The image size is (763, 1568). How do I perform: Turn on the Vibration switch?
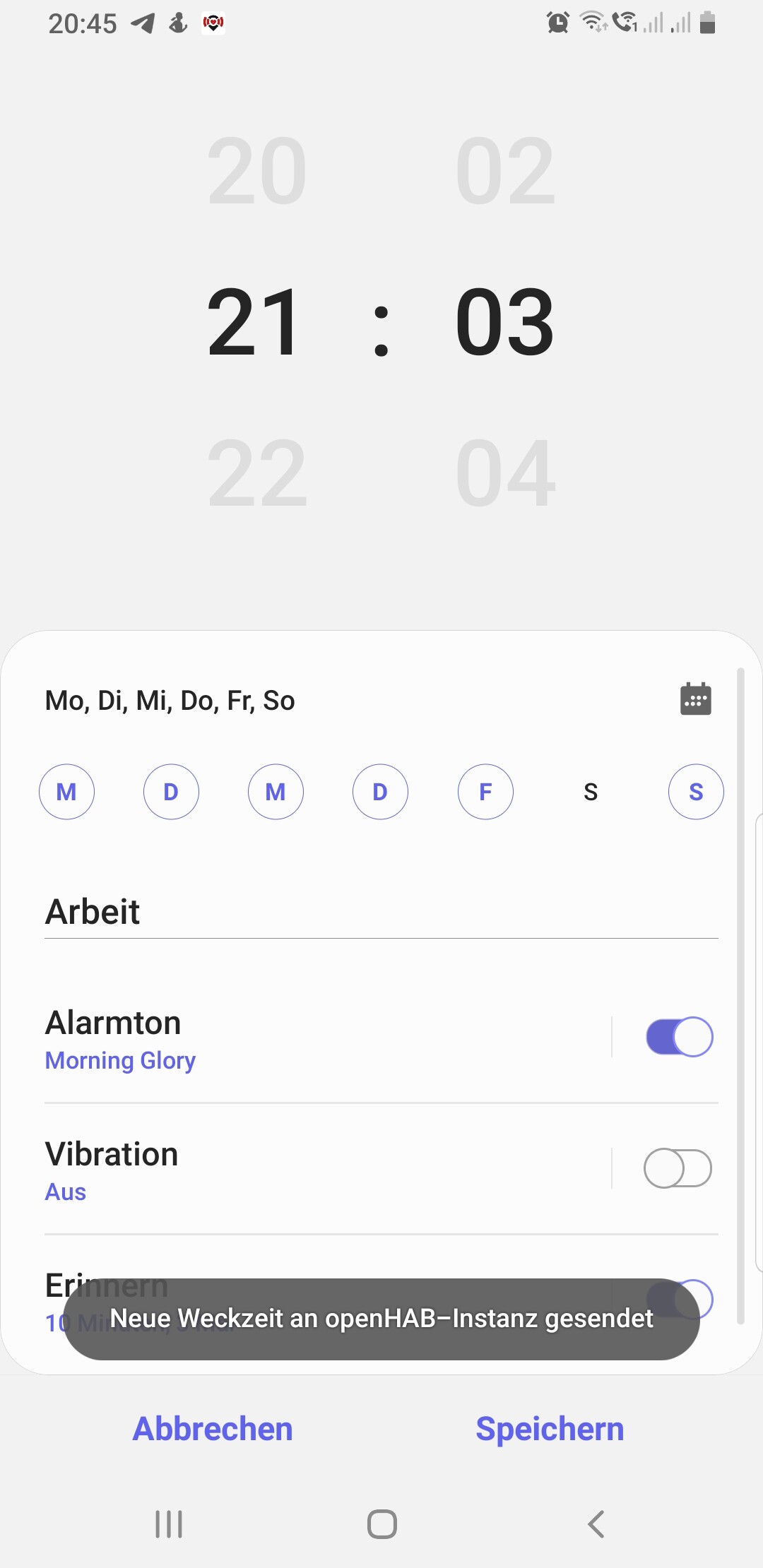pyautogui.click(x=678, y=1168)
